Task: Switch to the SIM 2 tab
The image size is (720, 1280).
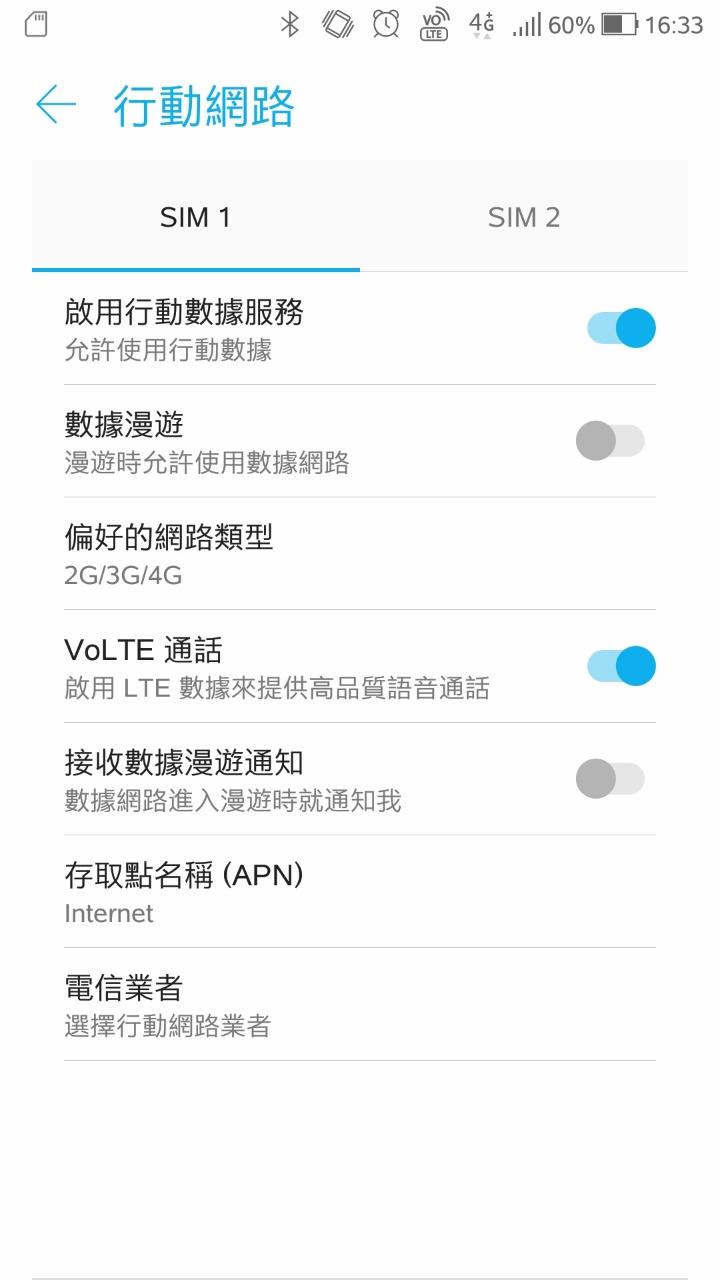Action: coord(524,217)
